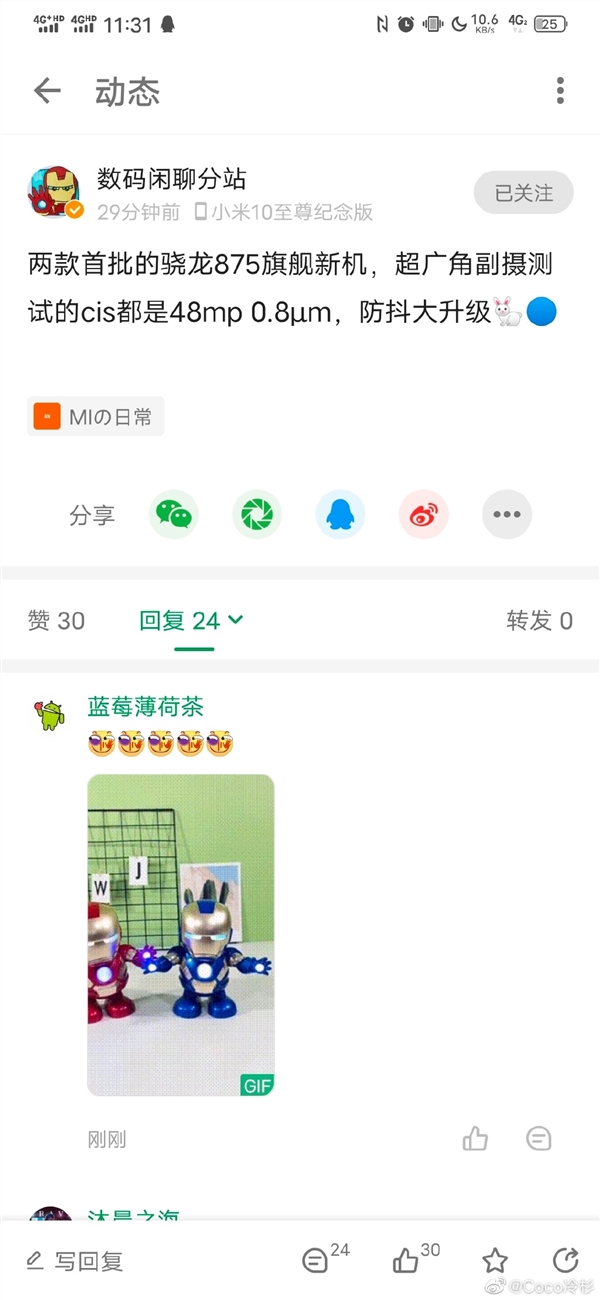View 蓝莓薄荷茶's GIF image
Viewport: 600px width, 1300px height.
click(181, 935)
